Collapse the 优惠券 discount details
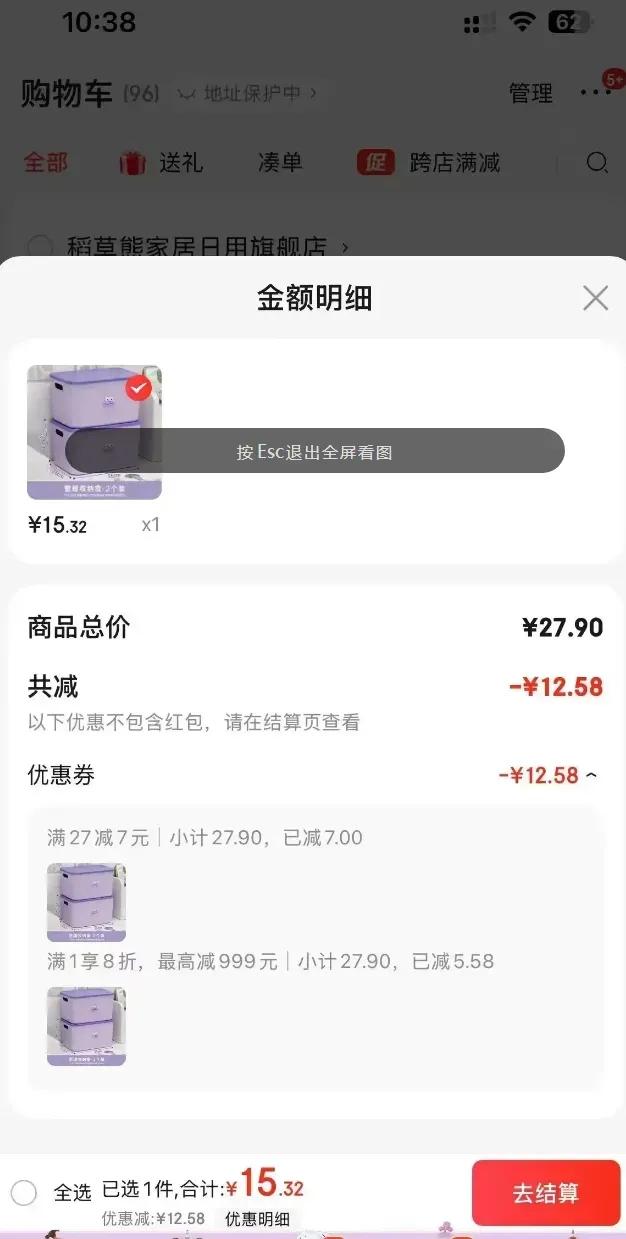The height and width of the screenshot is (1239, 626). (591, 775)
